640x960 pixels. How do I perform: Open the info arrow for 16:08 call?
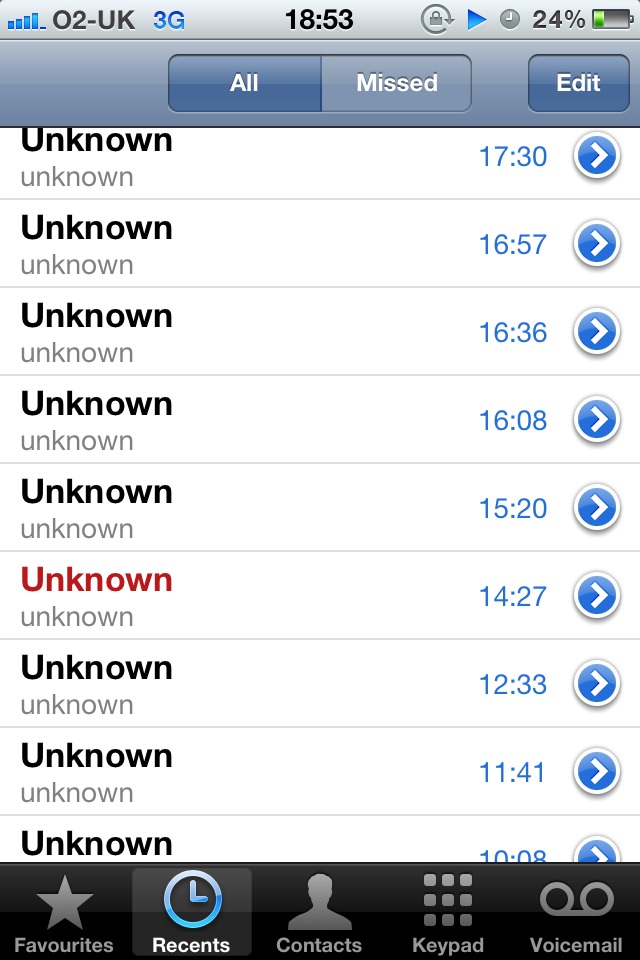(596, 420)
